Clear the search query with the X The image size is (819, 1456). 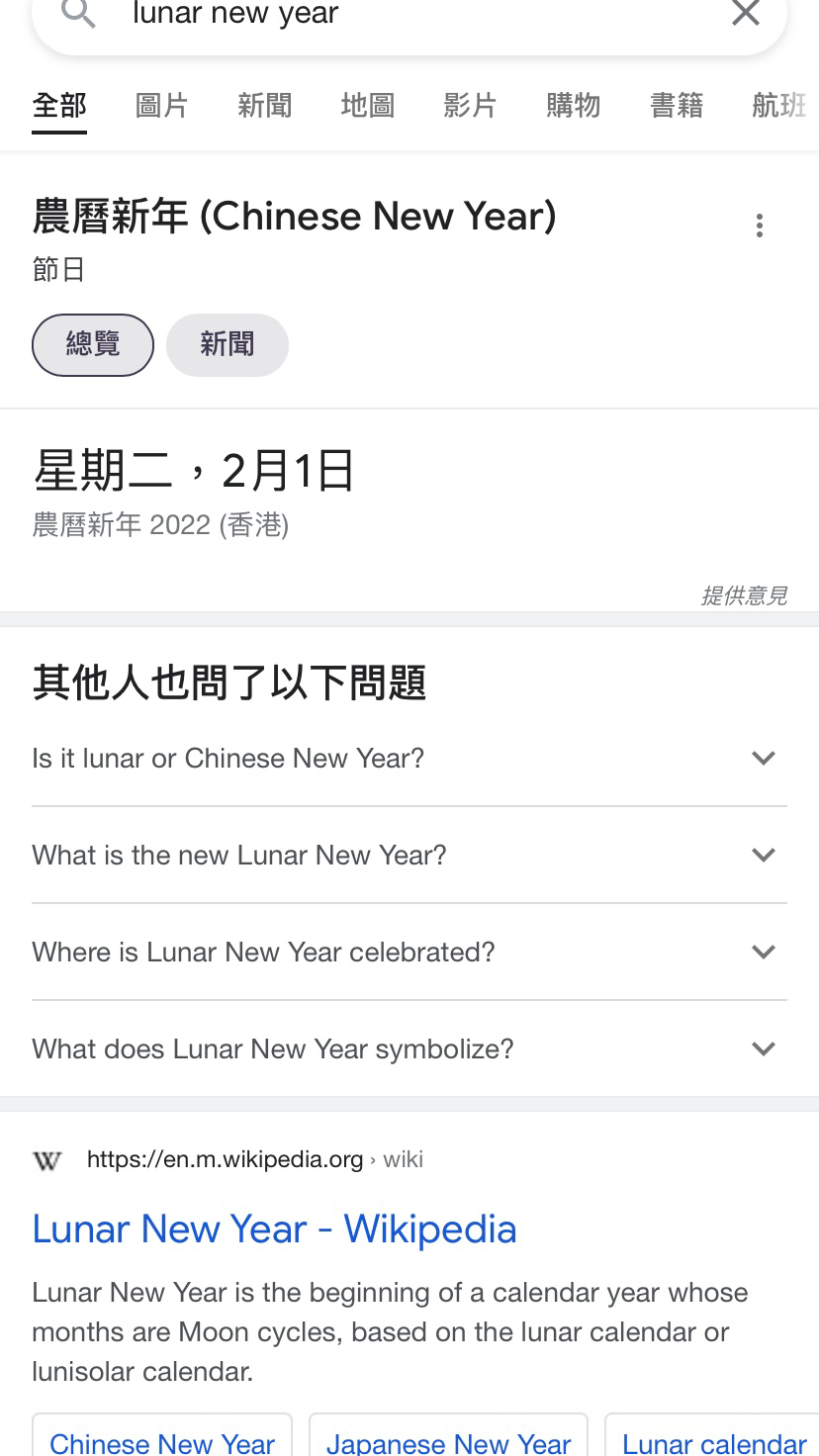[745, 13]
